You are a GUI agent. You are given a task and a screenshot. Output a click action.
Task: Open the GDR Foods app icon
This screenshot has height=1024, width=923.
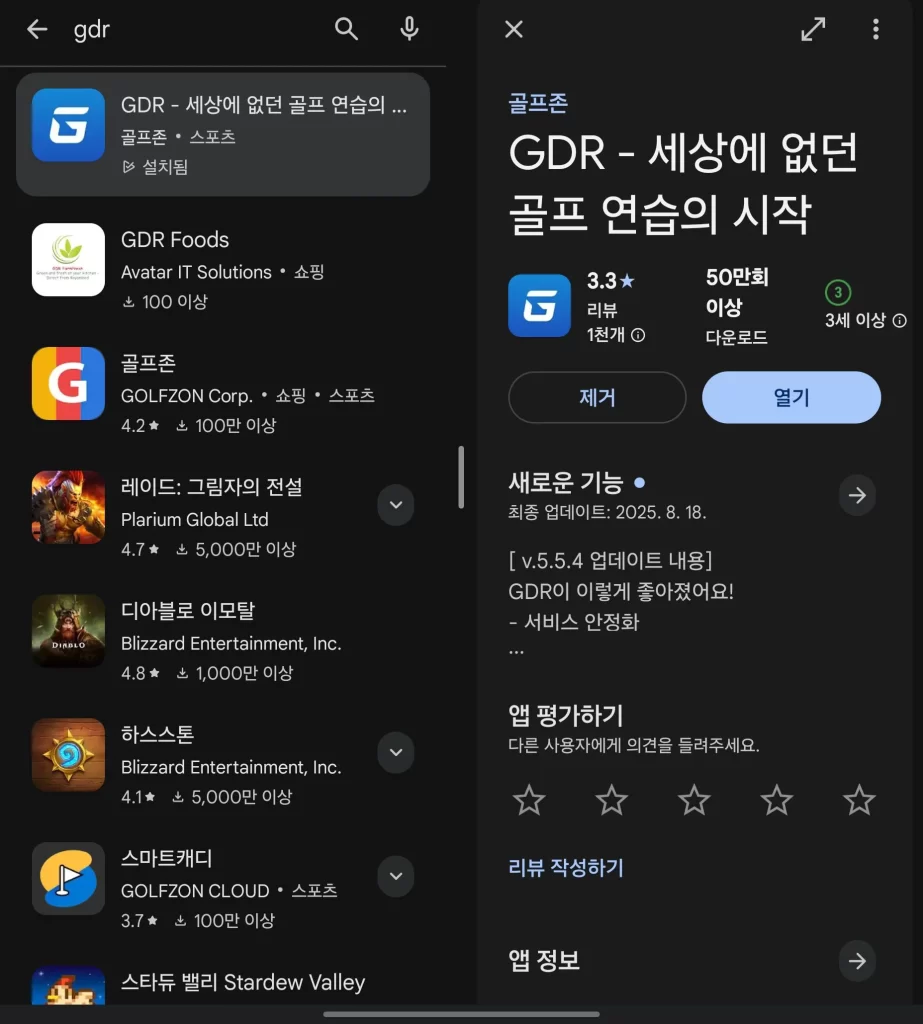[68, 258]
